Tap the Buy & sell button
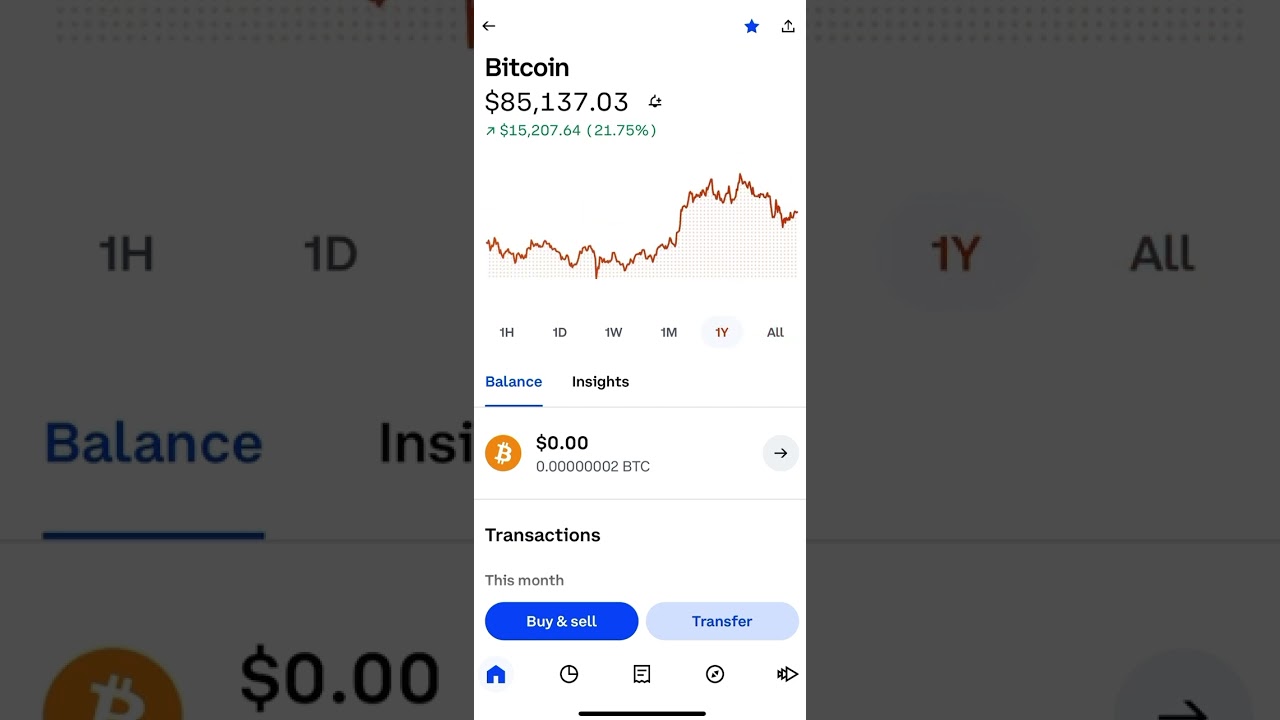Viewport: 1280px width, 720px height. point(561,621)
